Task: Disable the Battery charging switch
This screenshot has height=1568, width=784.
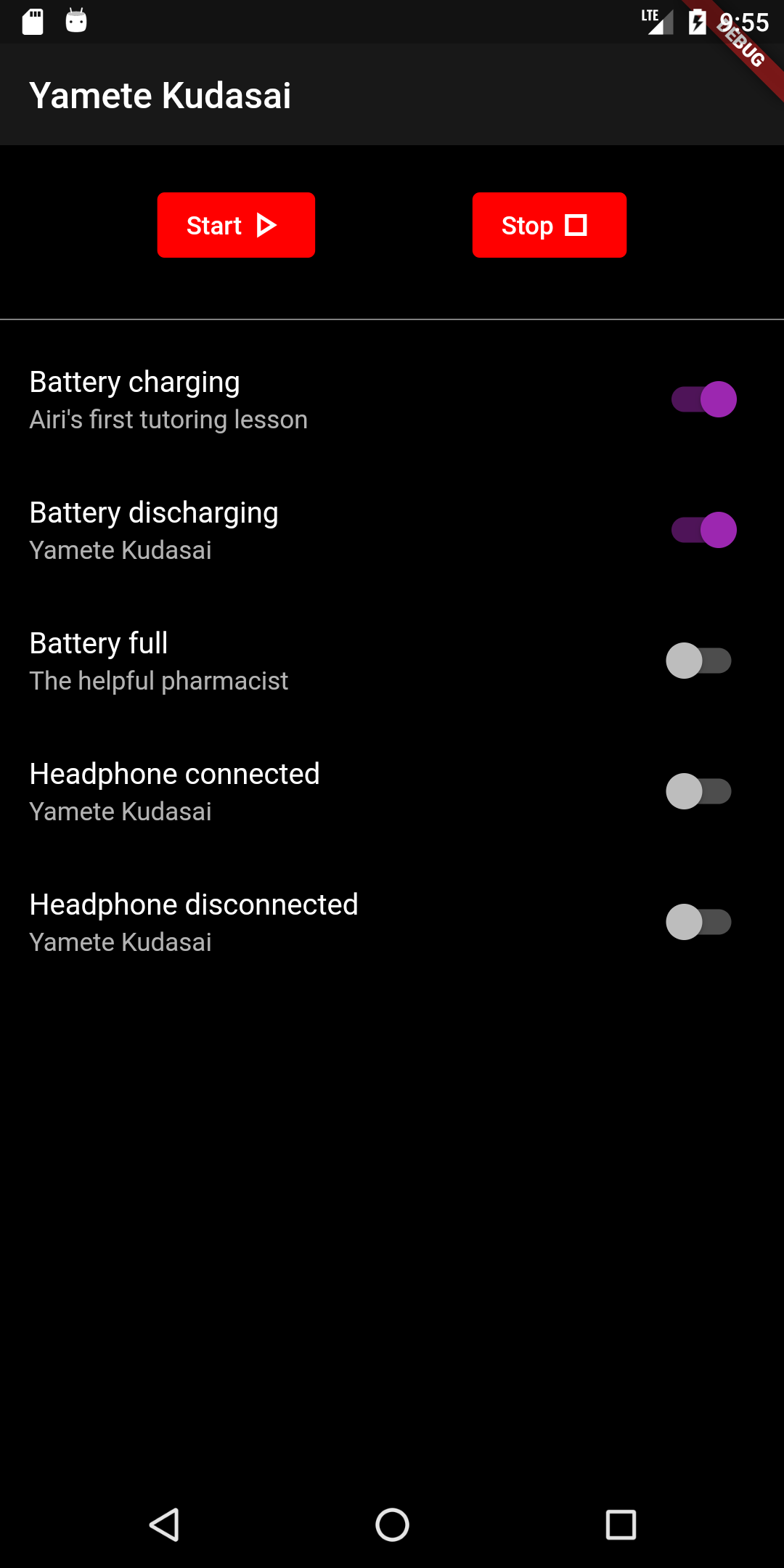Action: [703, 399]
